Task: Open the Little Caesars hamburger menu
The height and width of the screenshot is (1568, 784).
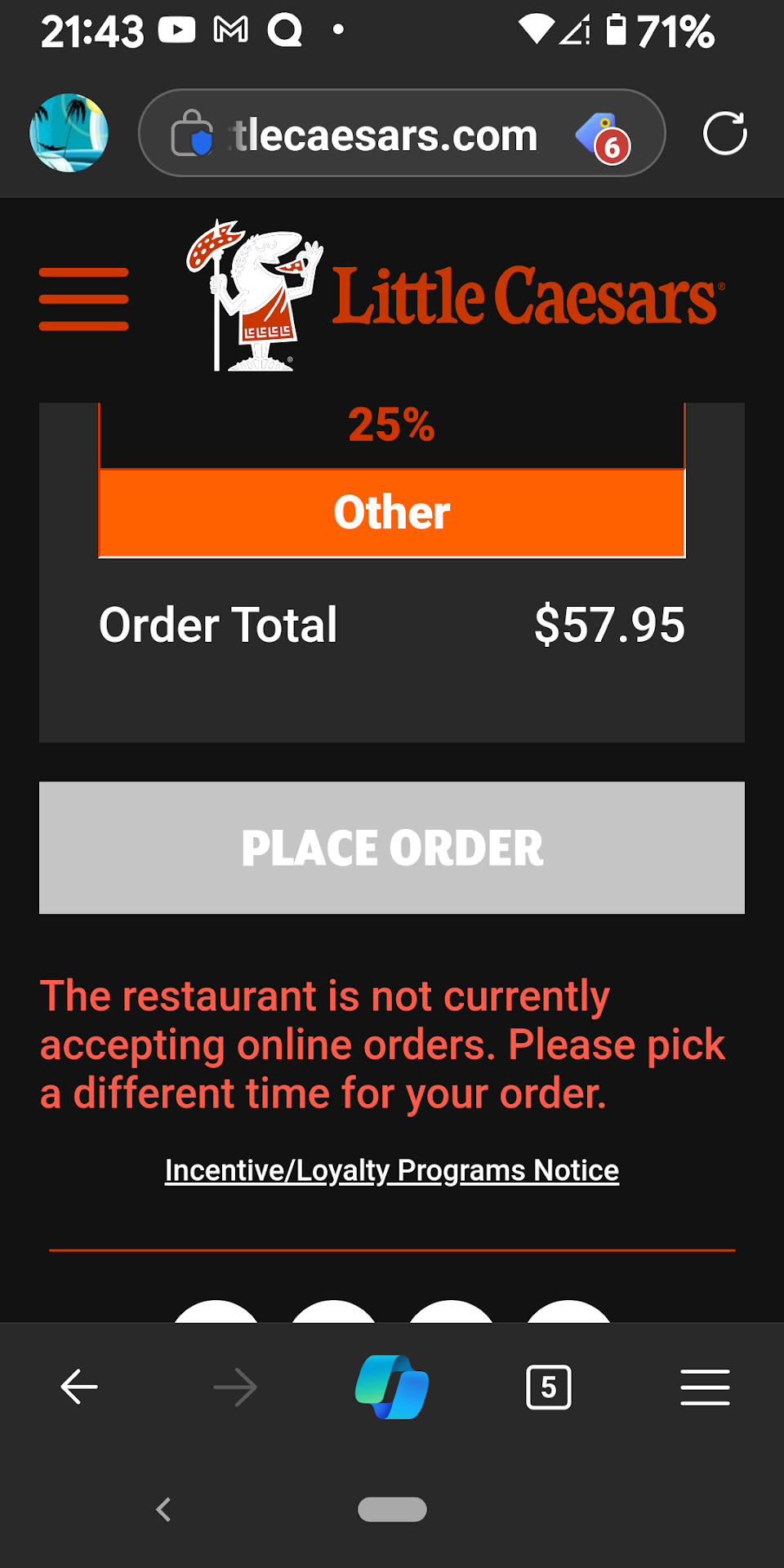Action: tap(83, 299)
